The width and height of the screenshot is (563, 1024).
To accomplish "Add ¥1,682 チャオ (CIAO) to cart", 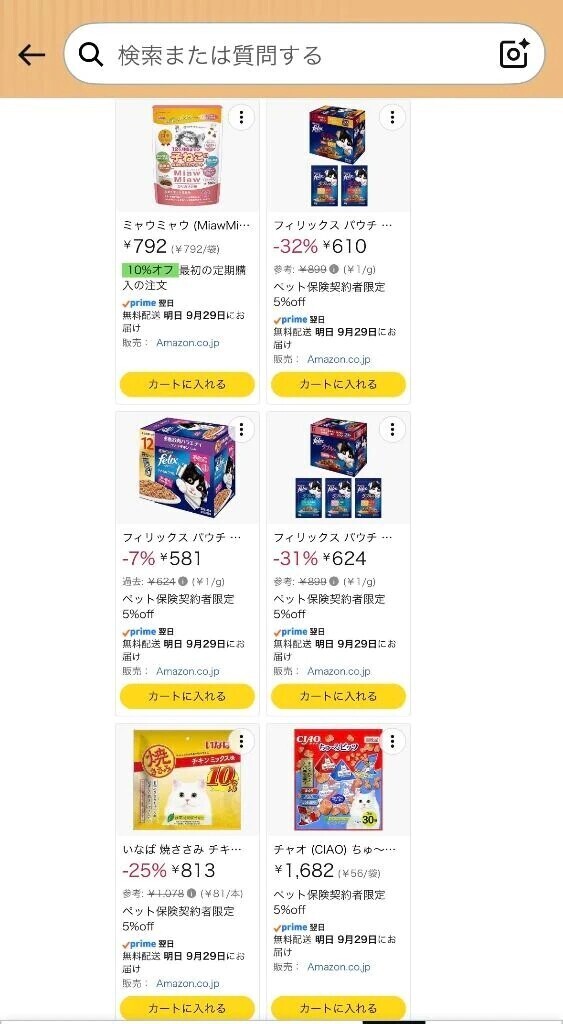I will point(338,1008).
